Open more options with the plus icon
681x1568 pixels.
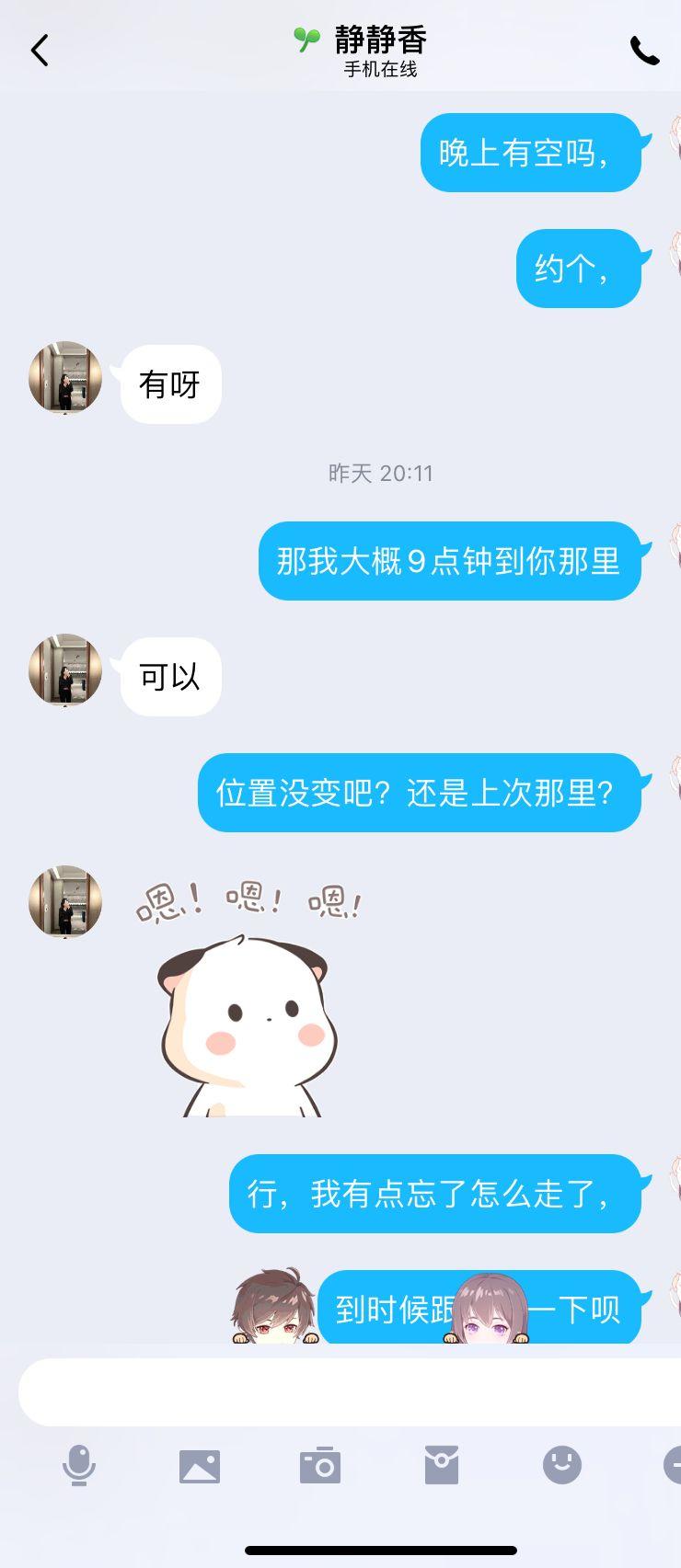[x=673, y=1465]
